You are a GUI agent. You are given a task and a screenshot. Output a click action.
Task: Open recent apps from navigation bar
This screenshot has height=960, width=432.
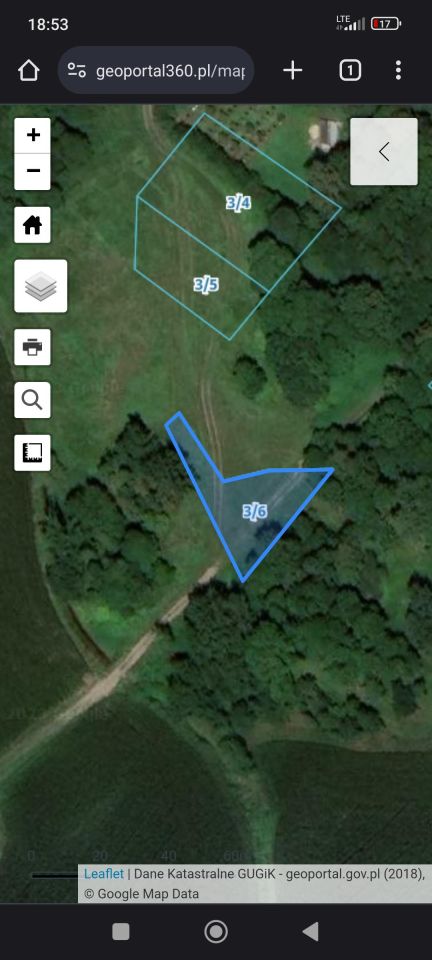[x=121, y=932]
